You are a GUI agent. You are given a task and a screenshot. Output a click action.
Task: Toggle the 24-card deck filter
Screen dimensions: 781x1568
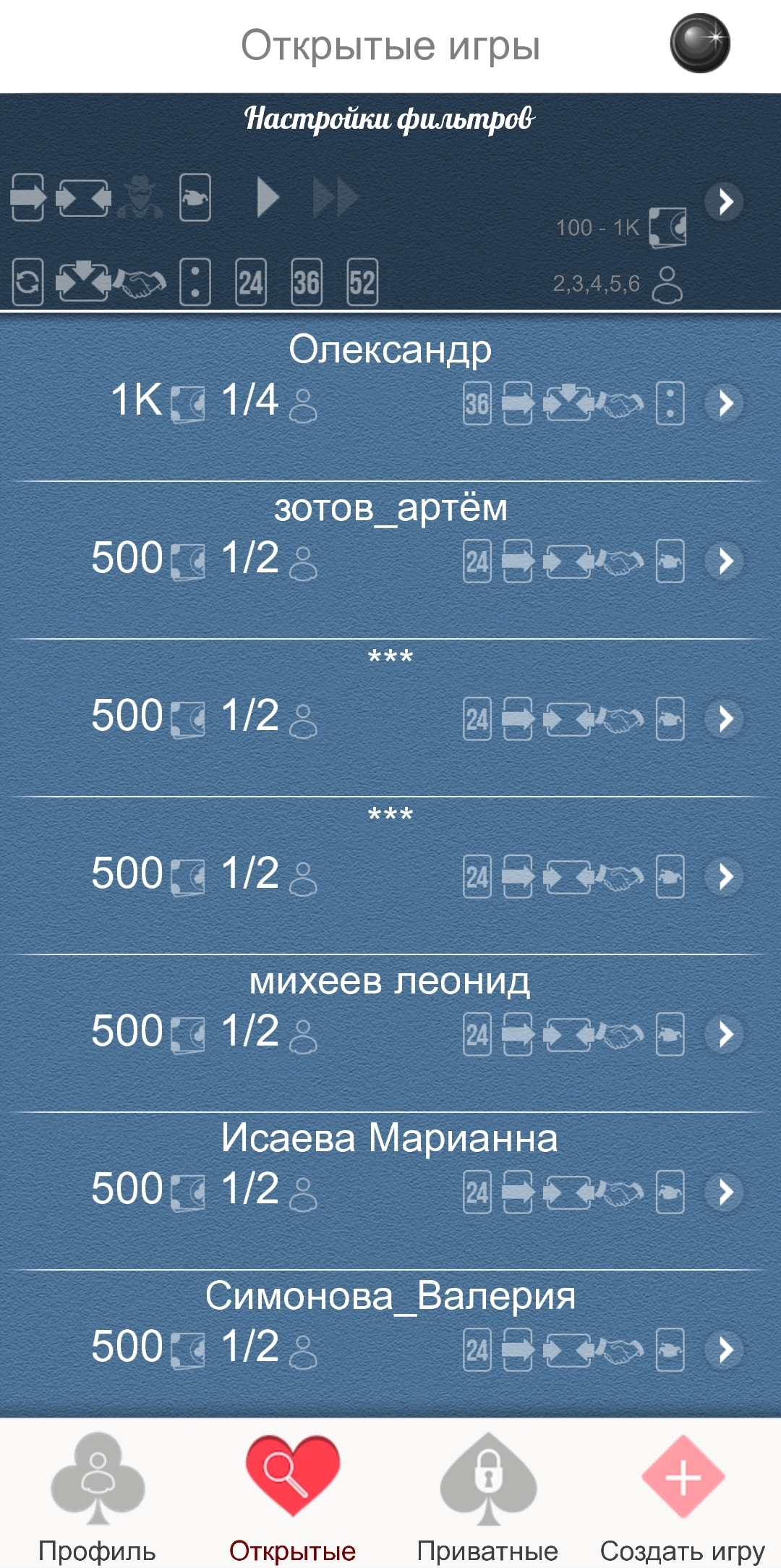251,281
